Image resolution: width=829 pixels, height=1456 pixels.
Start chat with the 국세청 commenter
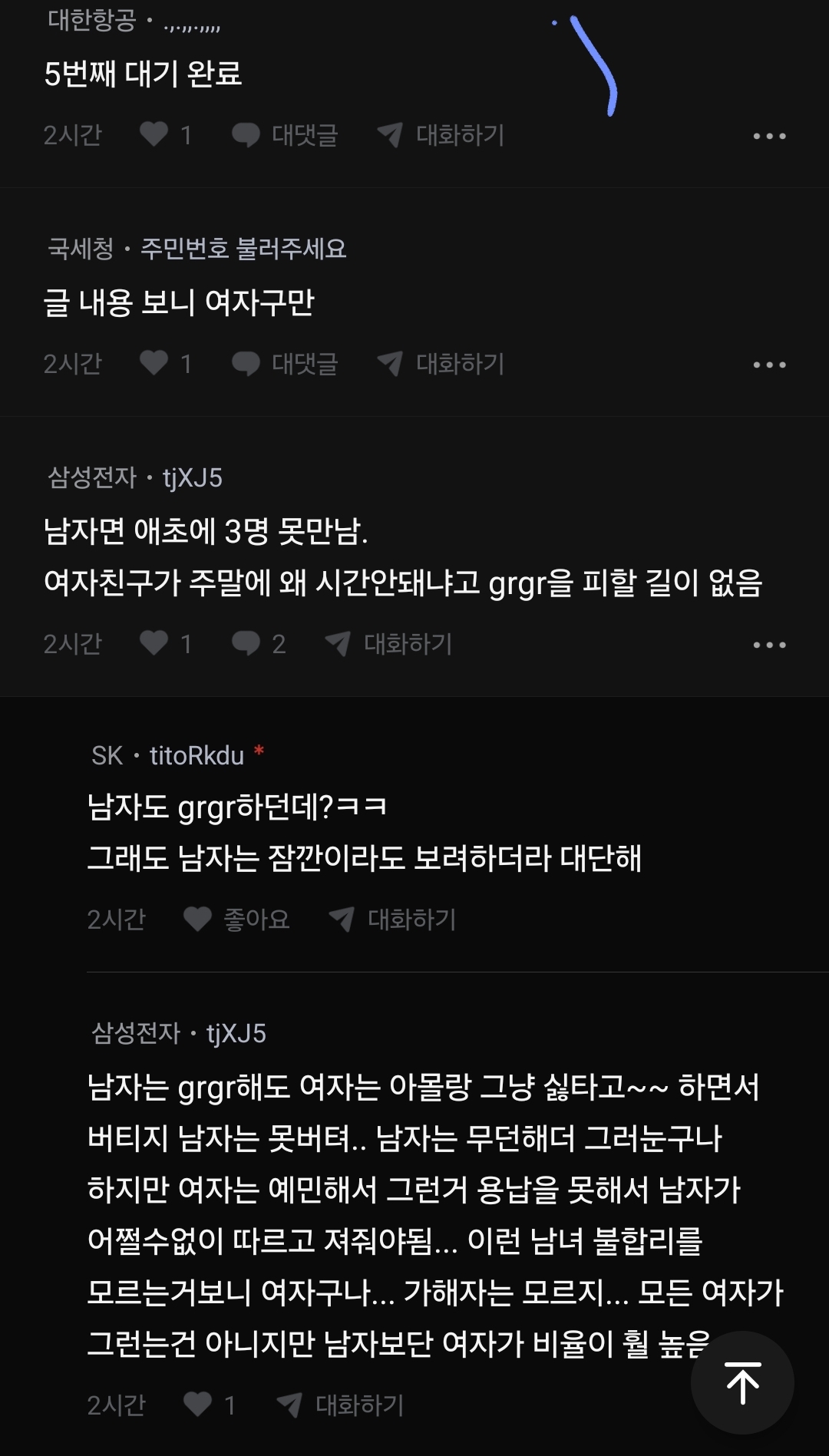point(441,364)
